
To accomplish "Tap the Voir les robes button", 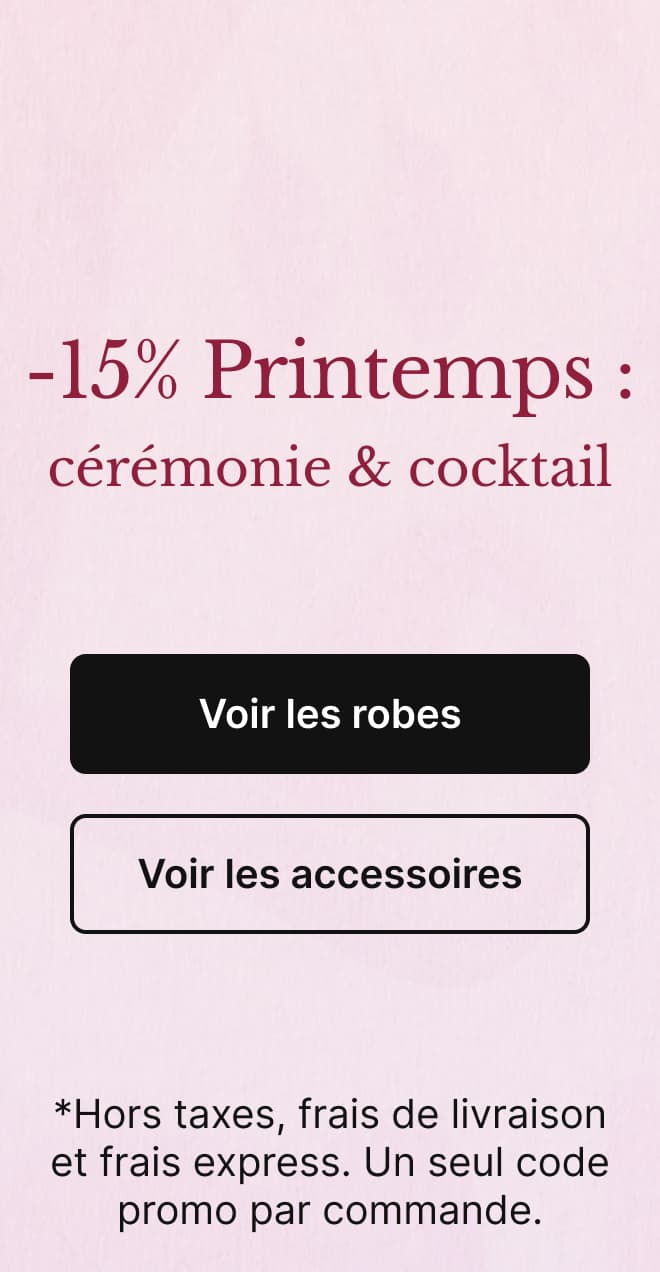I will click(x=330, y=714).
